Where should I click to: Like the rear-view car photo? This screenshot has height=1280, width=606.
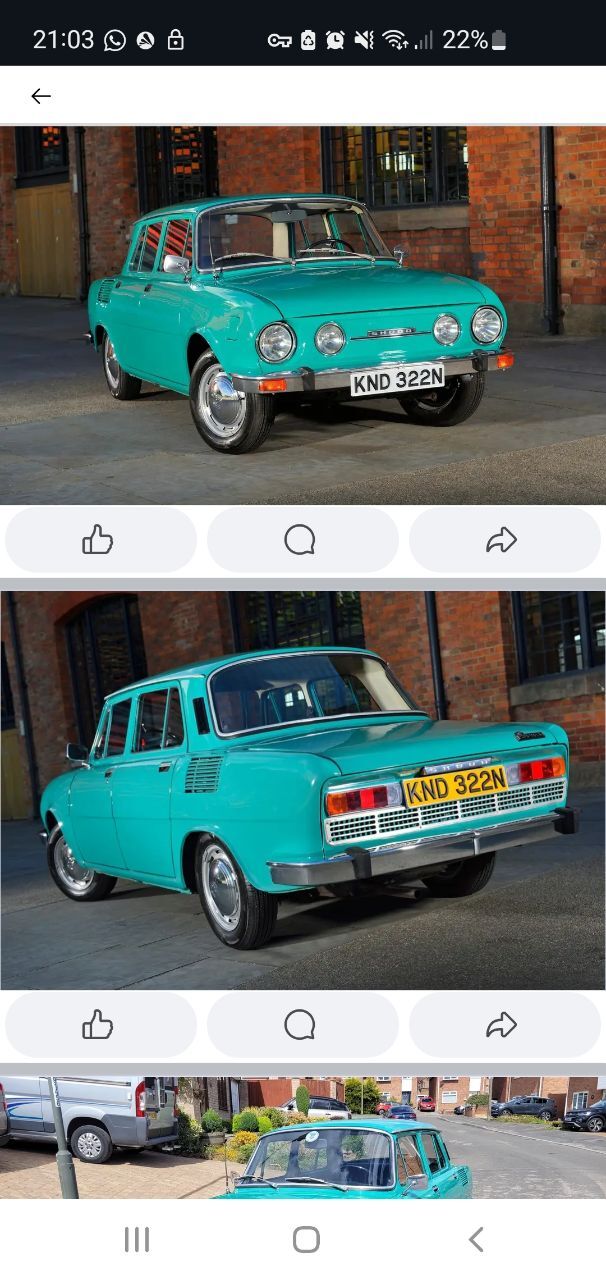tap(101, 1025)
